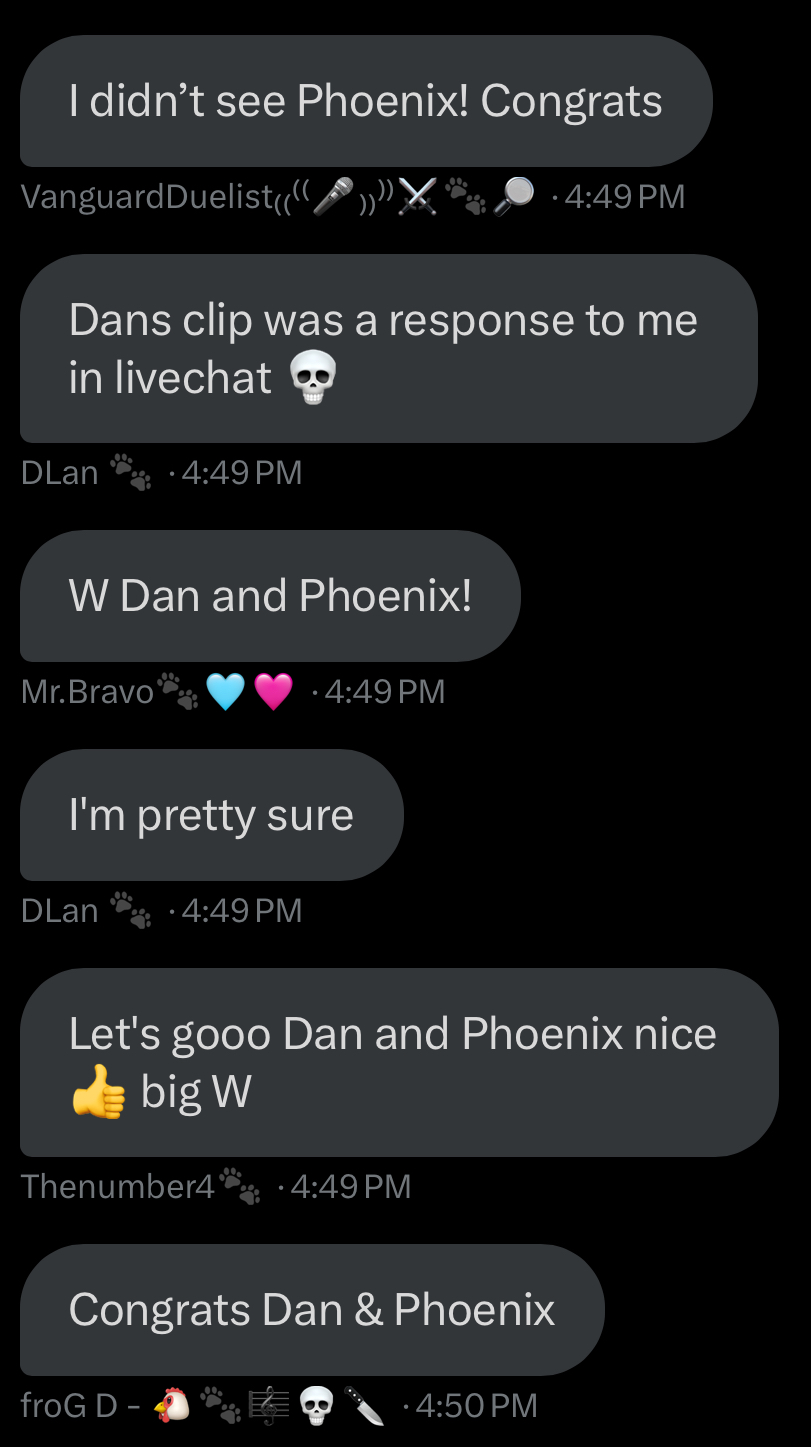
Task: Select the "Congrats Dan & Phoenix" message bubble
Action: 312,1310
